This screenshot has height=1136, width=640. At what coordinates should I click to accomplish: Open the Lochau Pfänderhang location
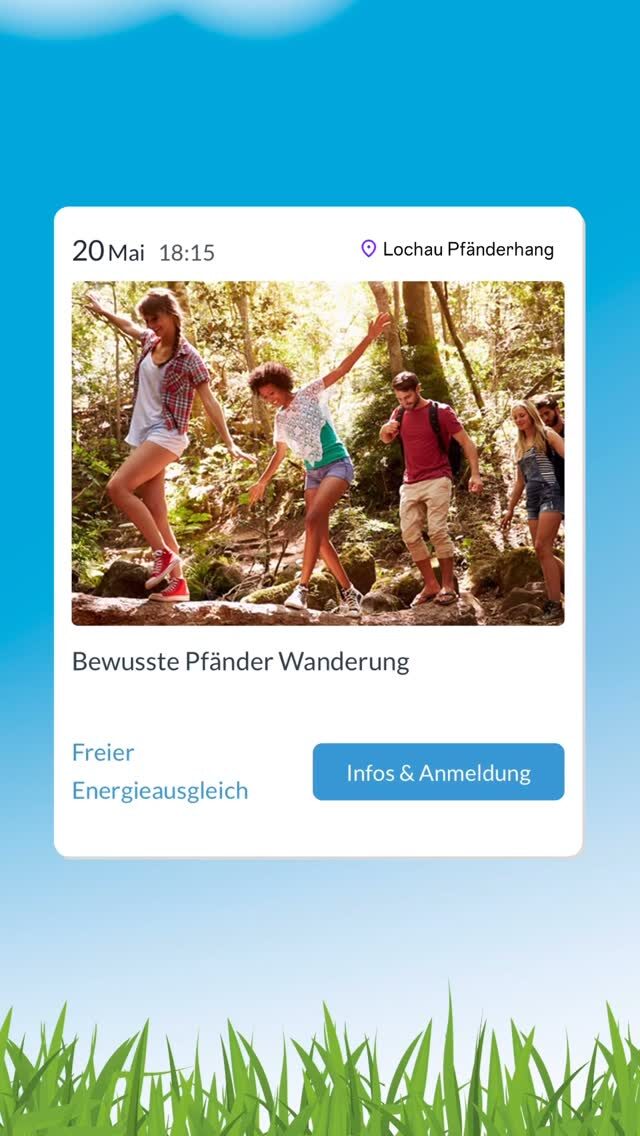point(458,249)
